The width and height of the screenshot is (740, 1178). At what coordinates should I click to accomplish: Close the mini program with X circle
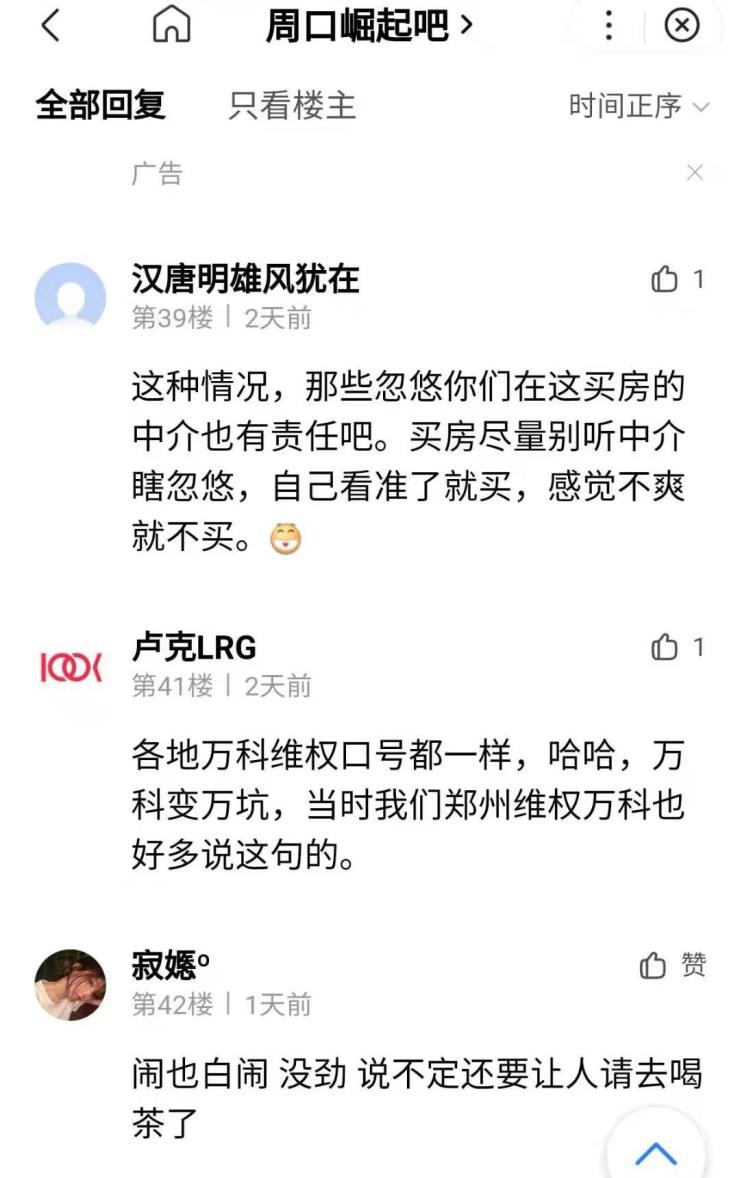681,26
